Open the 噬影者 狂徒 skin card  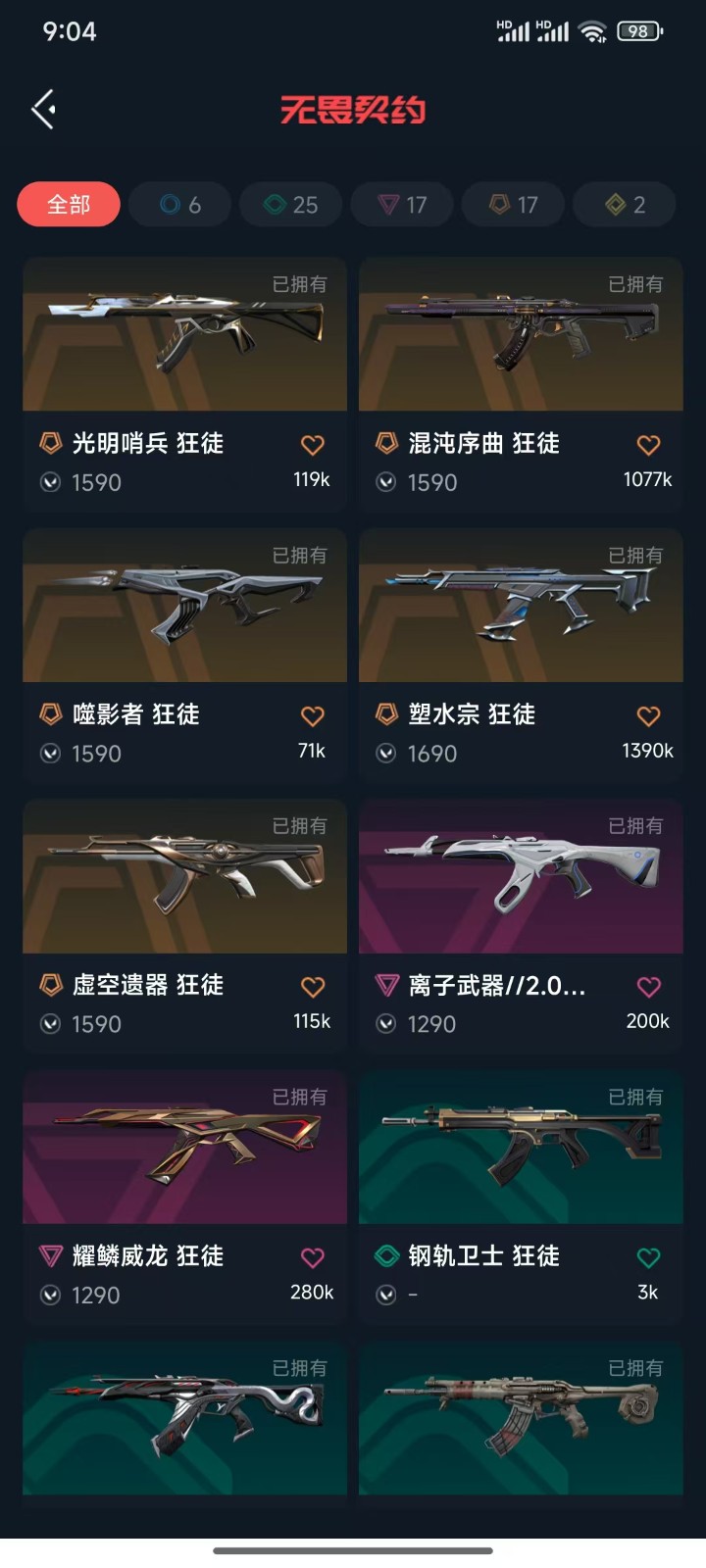pyautogui.click(x=184, y=607)
